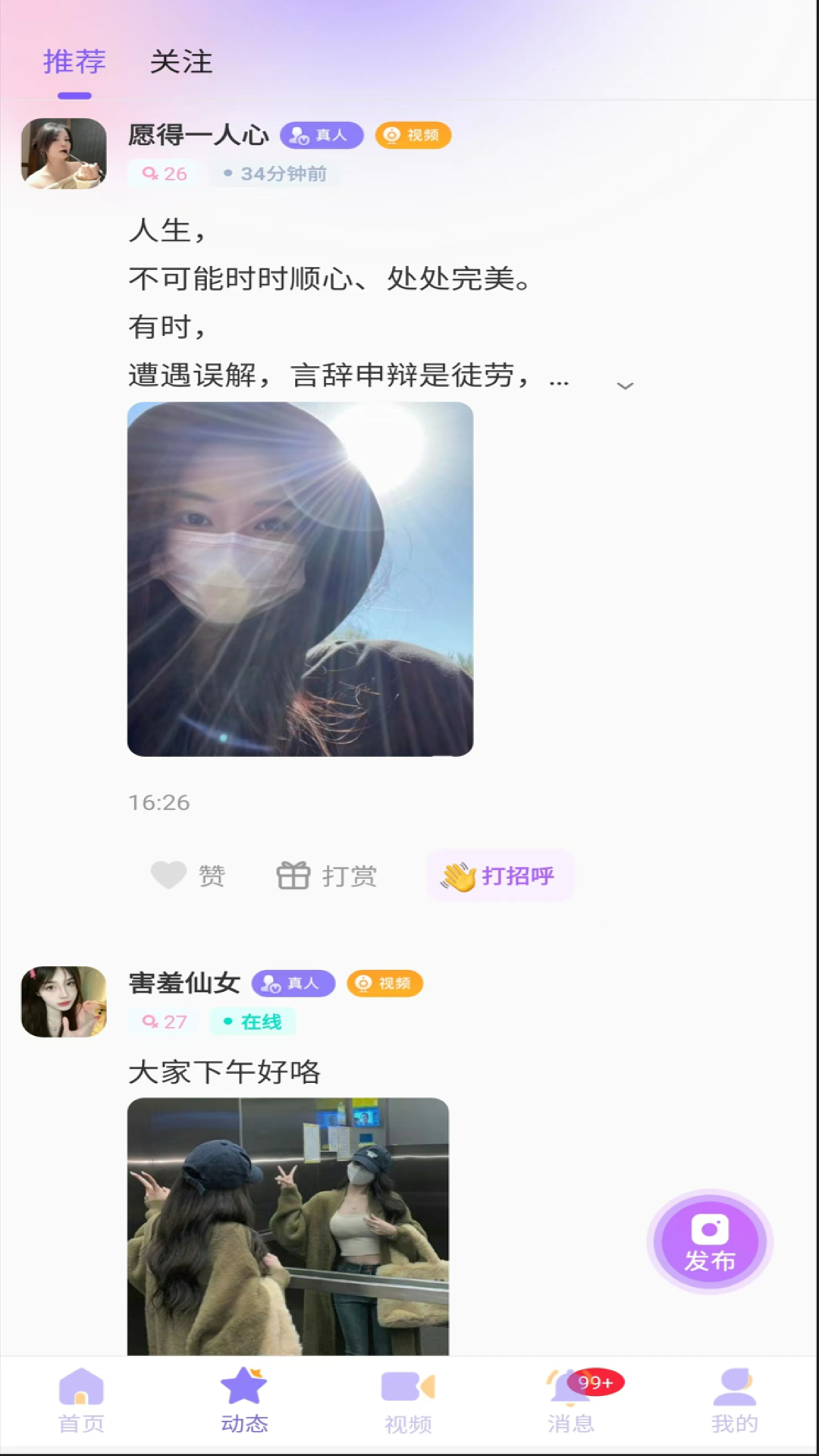Like 愿得一人心's post with 赞

coord(188,875)
